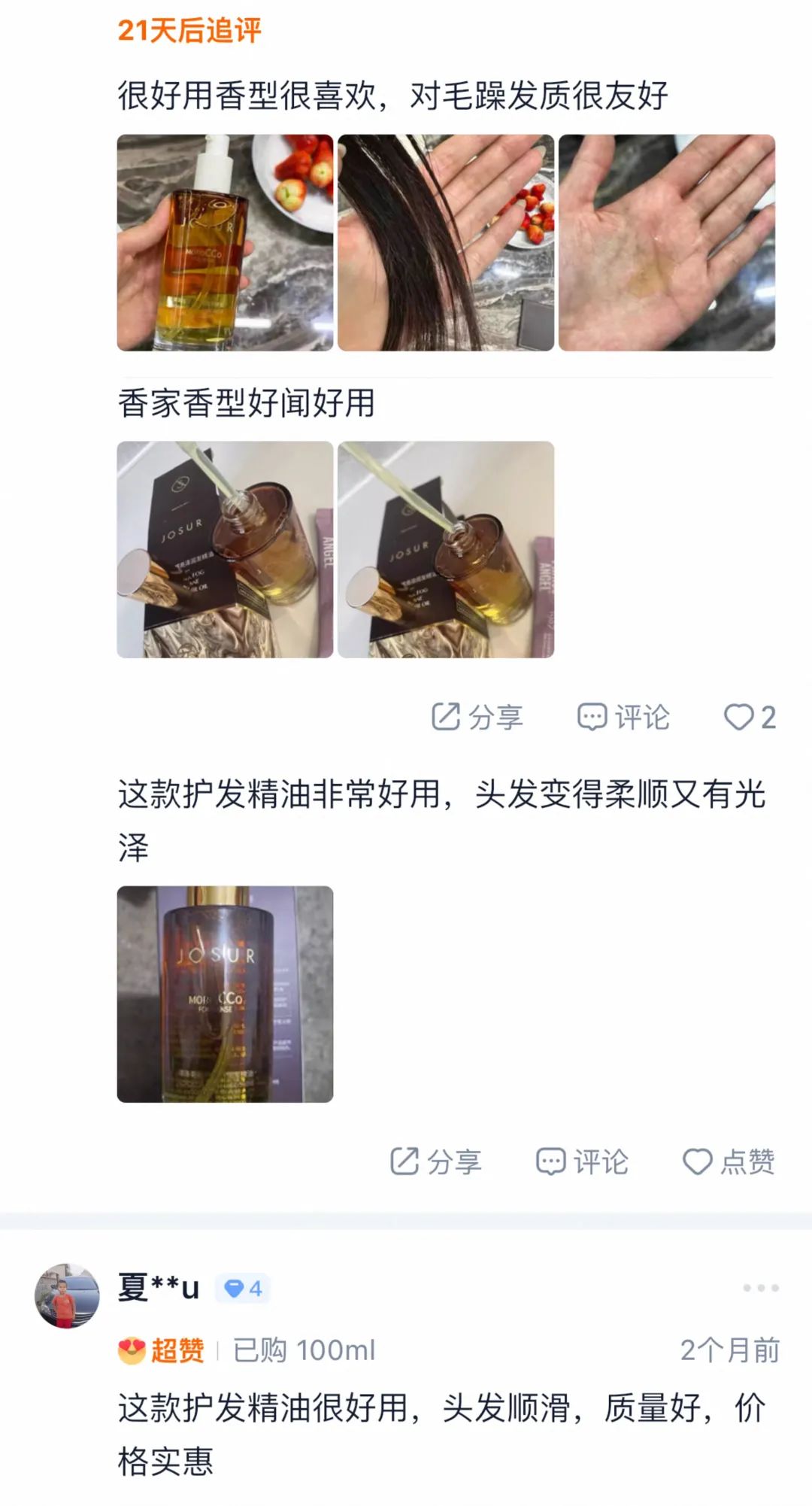Open the three-dot menu on 夏**u's review
The height and width of the screenshot is (1506, 812).
[x=761, y=1288]
